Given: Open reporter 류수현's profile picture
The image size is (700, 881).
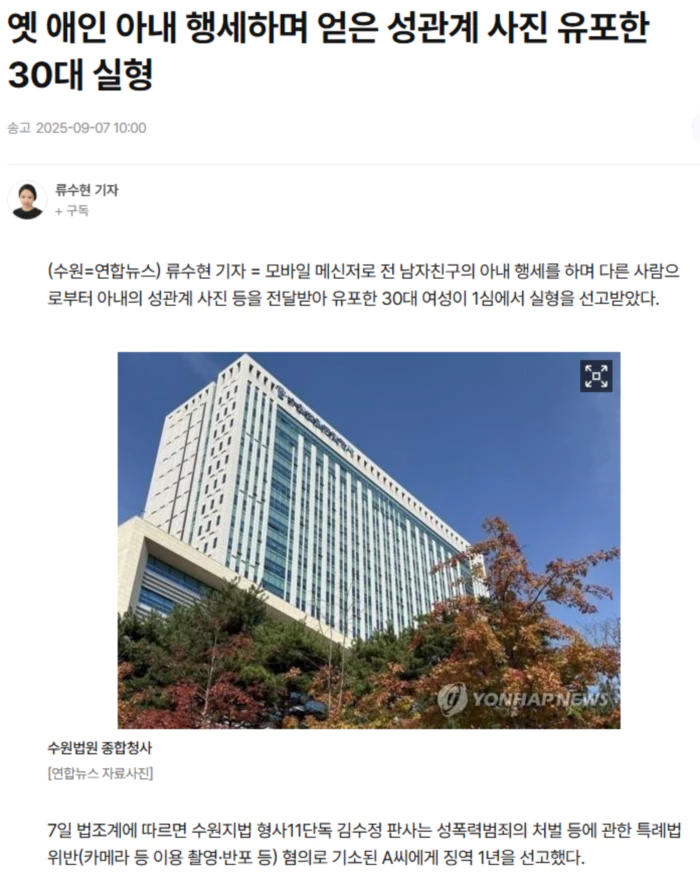Looking at the screenshot, I should [26, 201].
